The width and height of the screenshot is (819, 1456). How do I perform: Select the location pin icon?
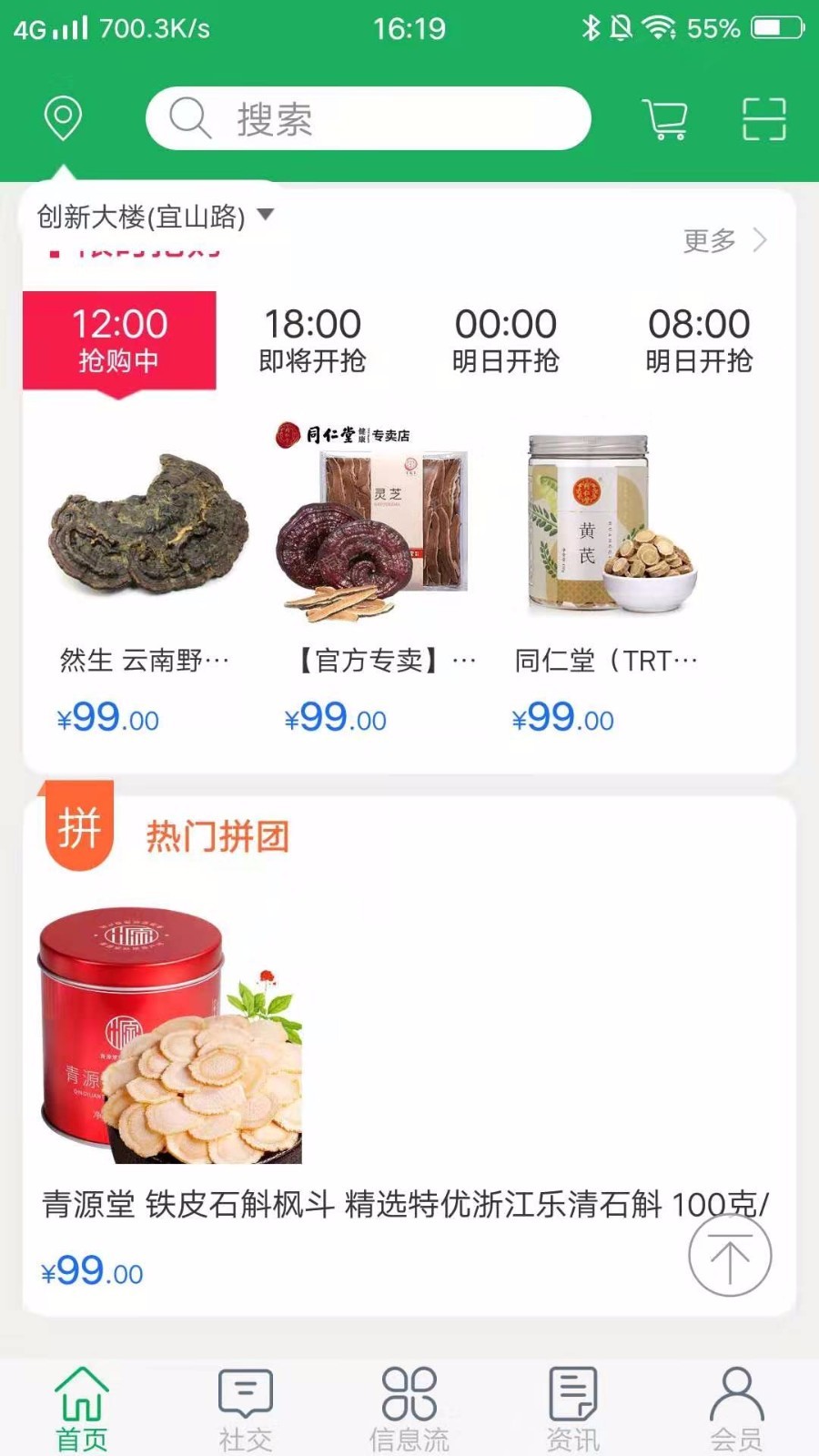(62, 116)
